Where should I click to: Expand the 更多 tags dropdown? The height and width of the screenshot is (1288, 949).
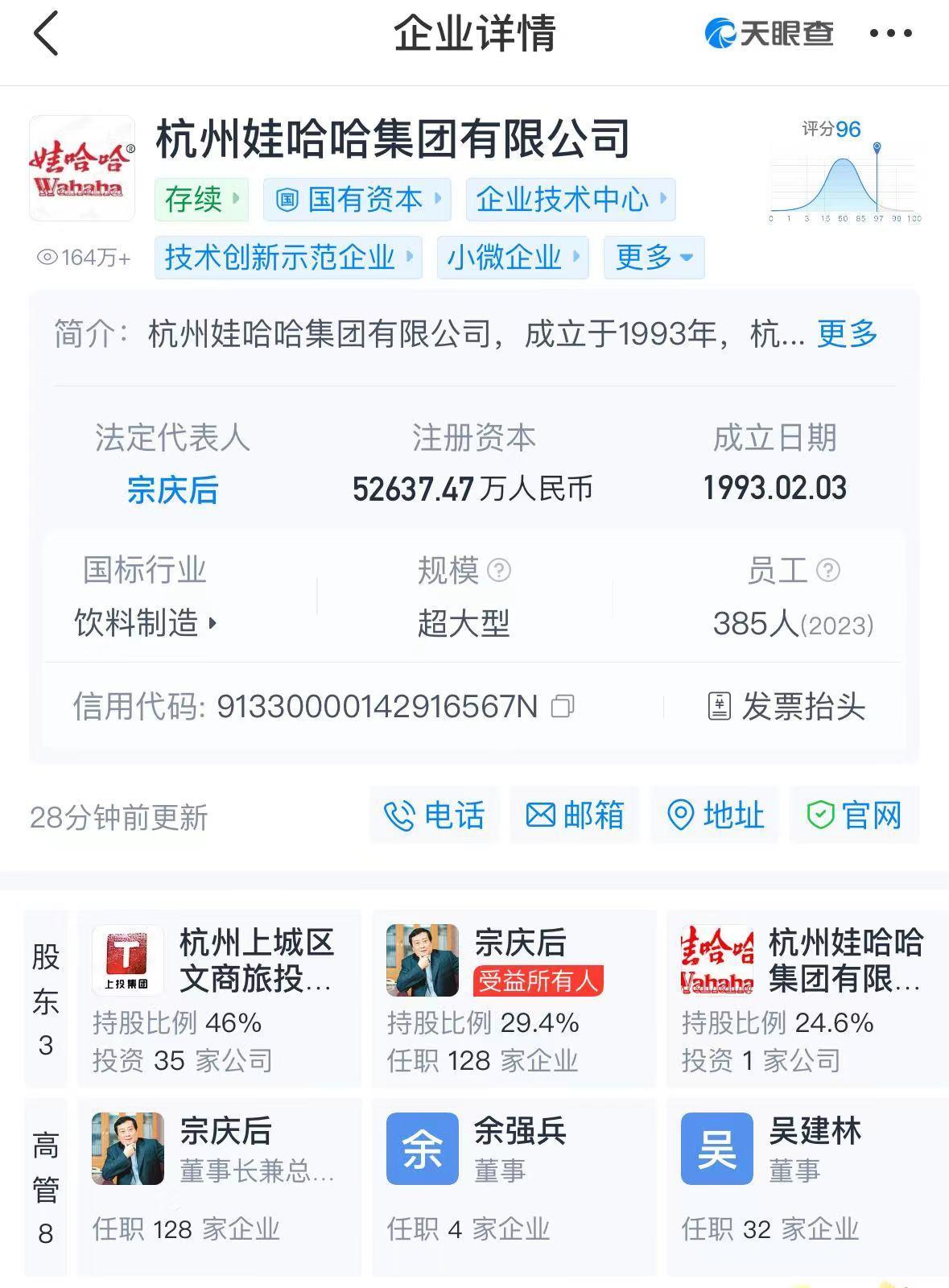[654, 258]
